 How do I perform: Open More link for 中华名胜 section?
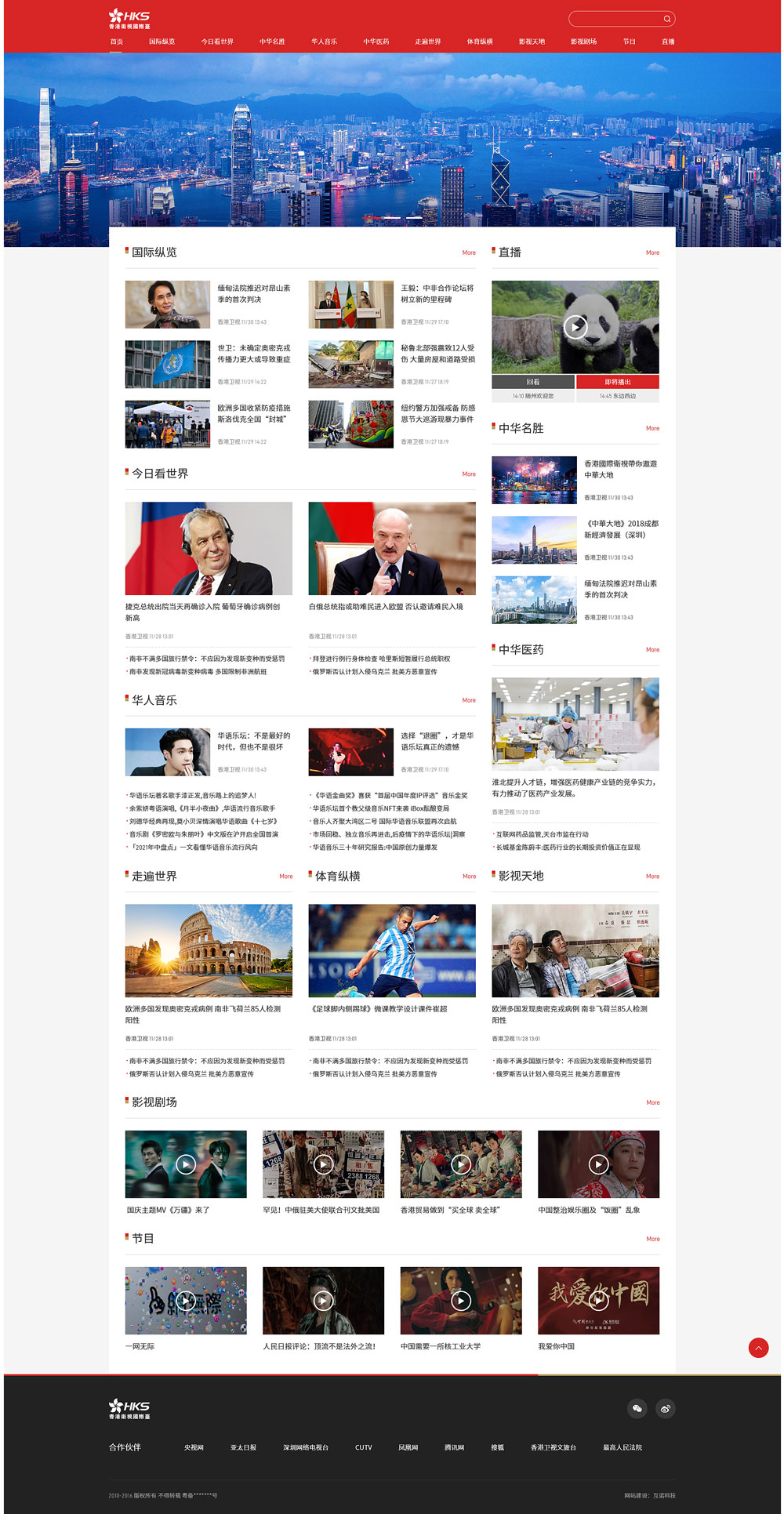click(652, 428)
